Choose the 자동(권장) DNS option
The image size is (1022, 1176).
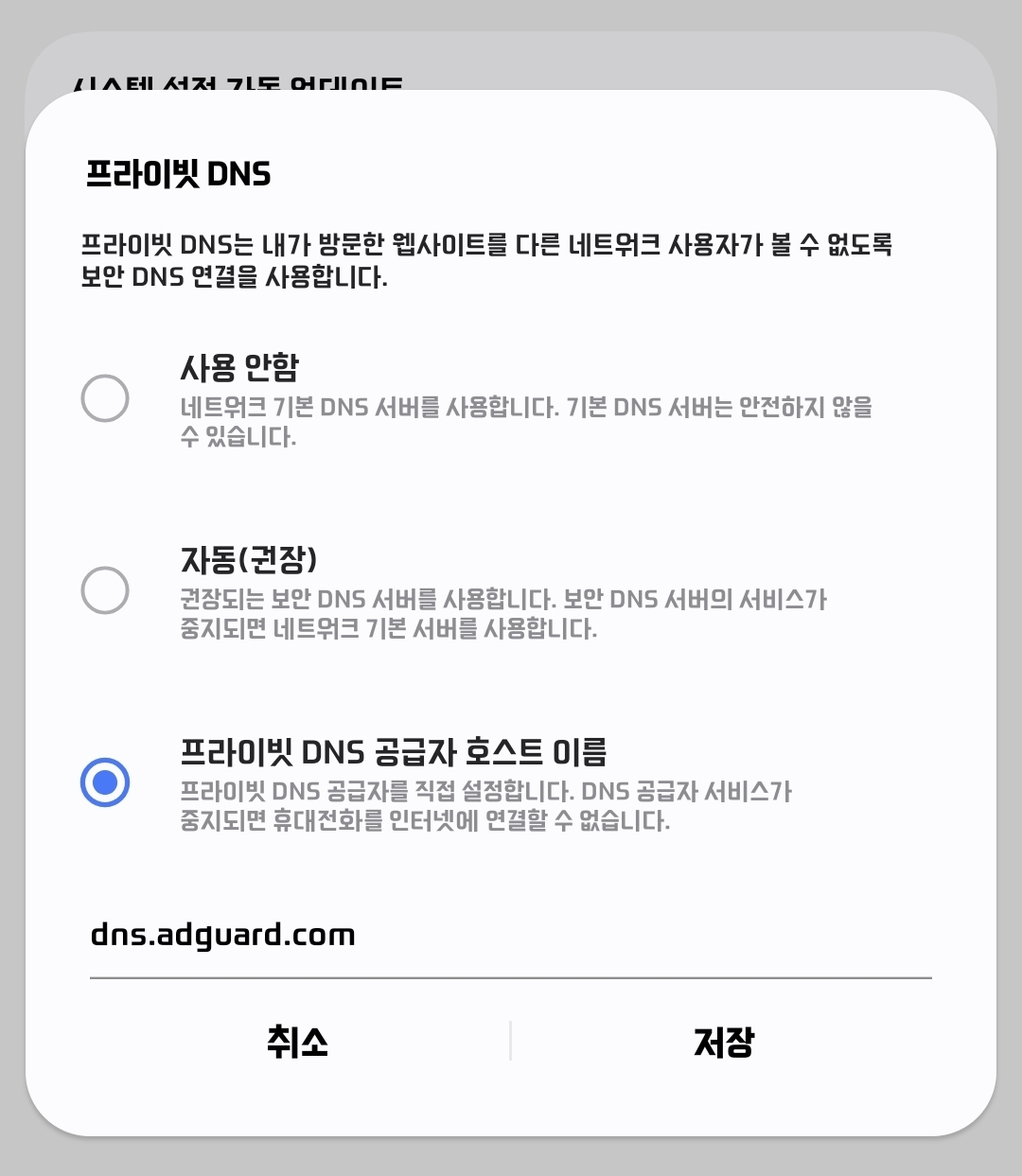click(x=105, y=590)
